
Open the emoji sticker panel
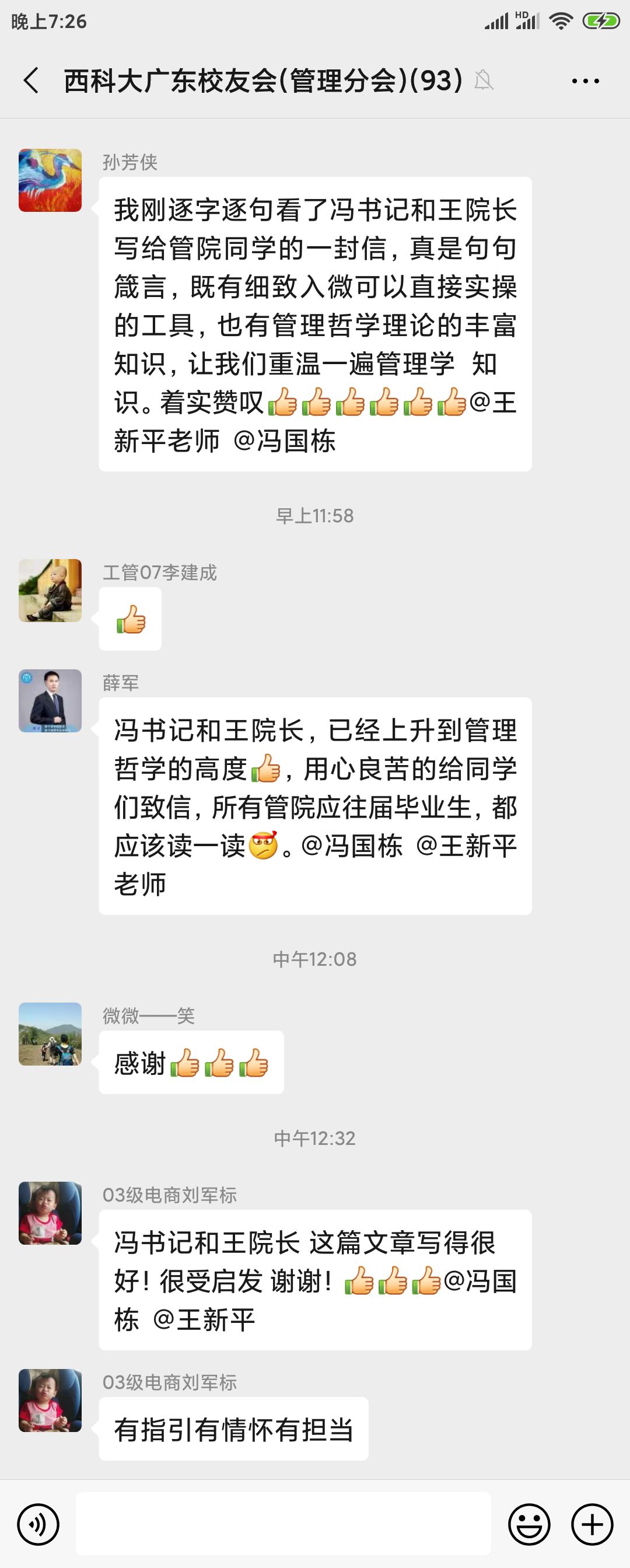(x=529, y=1524)
